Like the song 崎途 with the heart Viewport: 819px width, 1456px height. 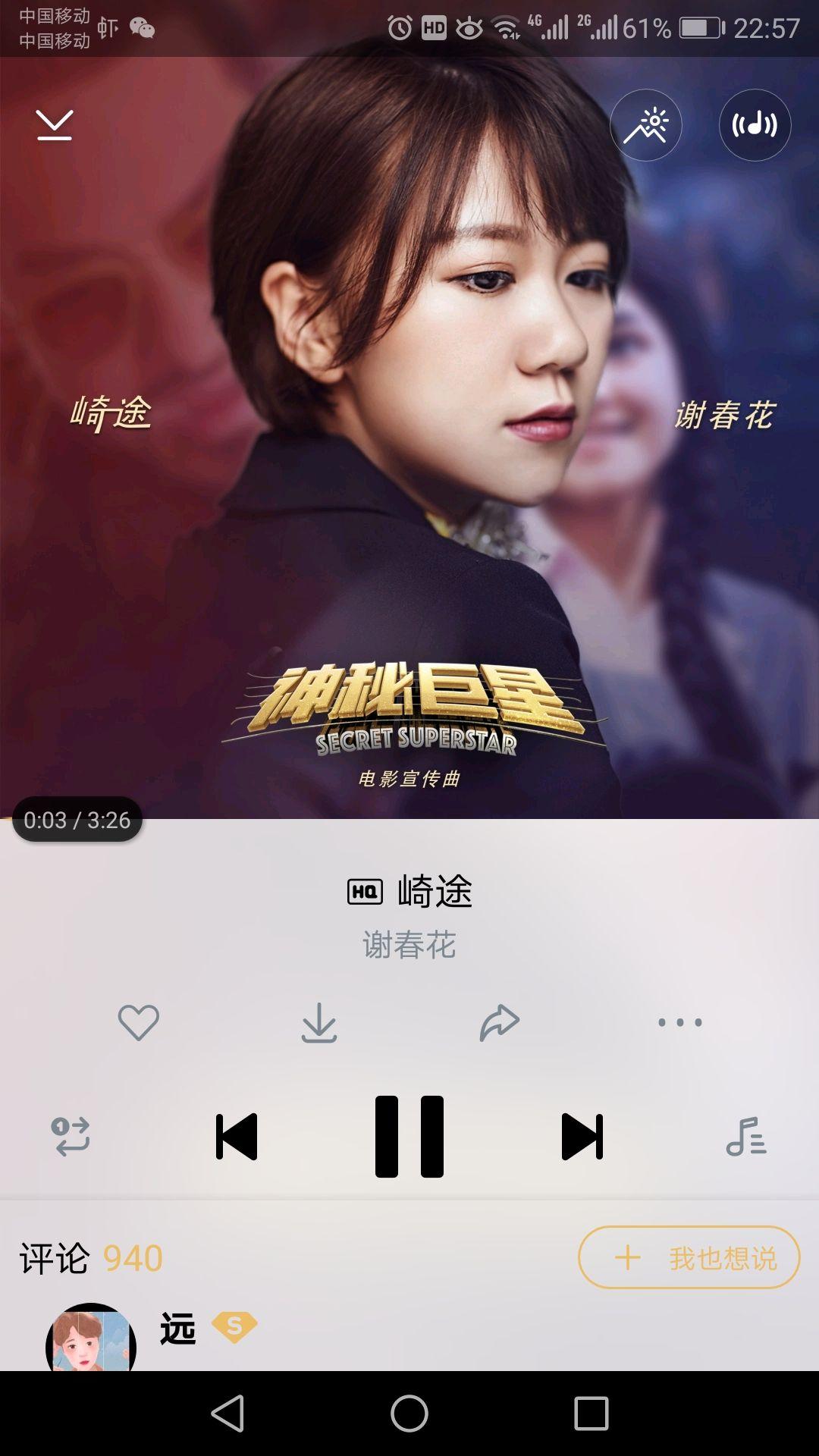click(139, 1022)
